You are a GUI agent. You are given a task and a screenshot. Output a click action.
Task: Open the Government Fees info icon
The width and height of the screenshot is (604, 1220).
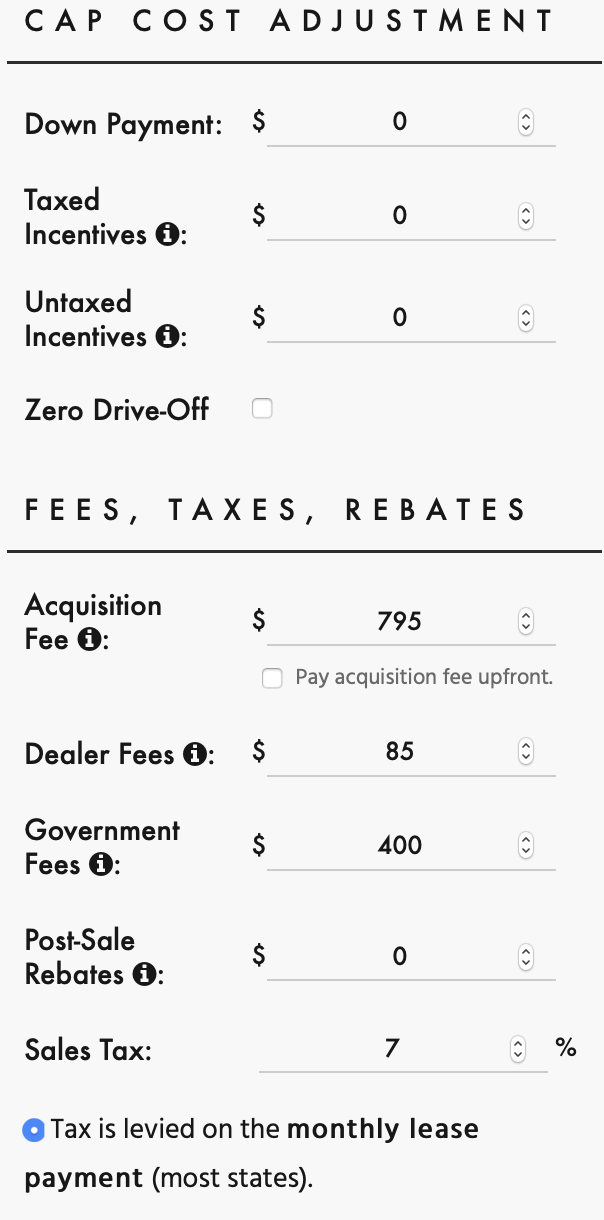coord(100,865)
